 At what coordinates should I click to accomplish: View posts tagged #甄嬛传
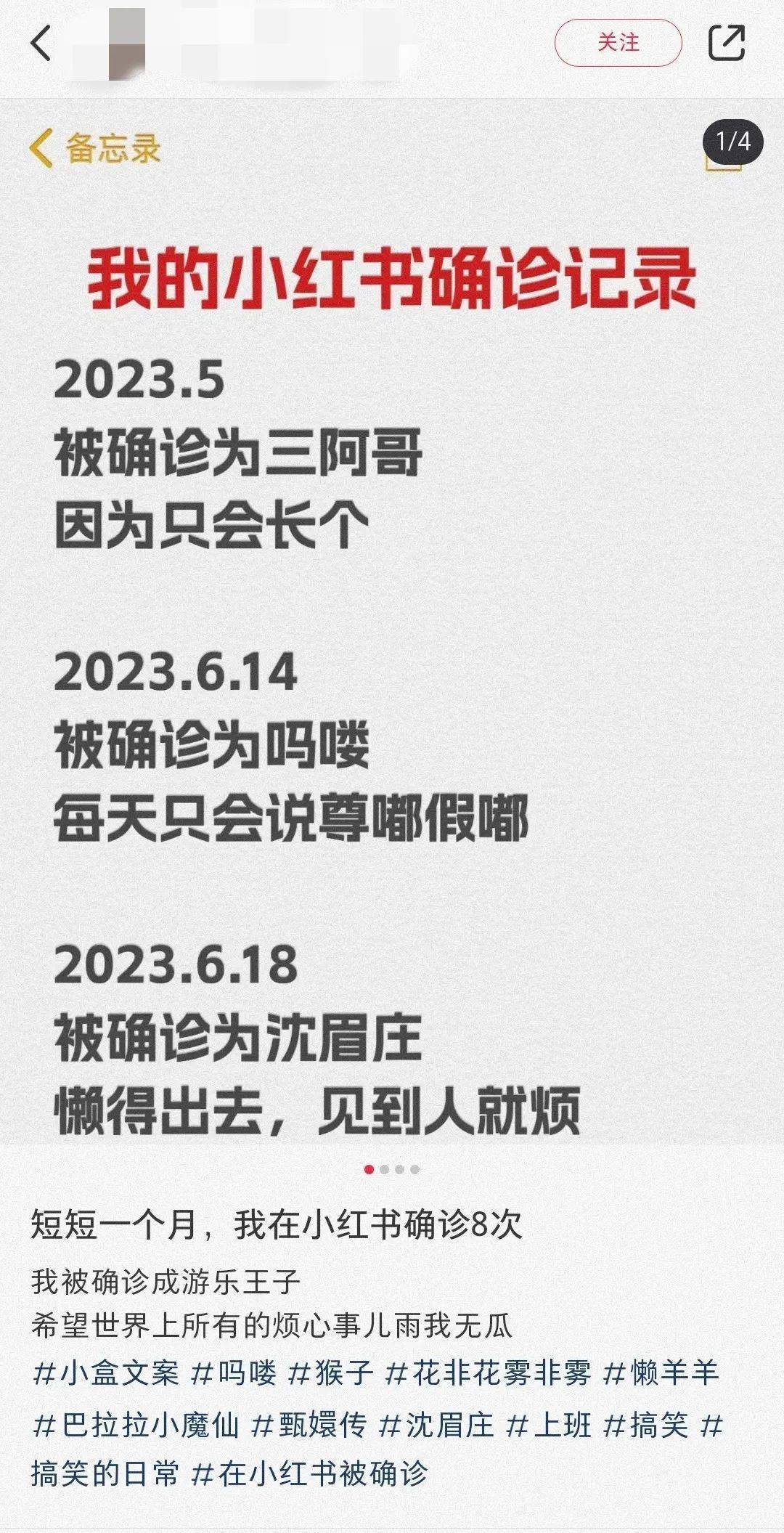309,1426
